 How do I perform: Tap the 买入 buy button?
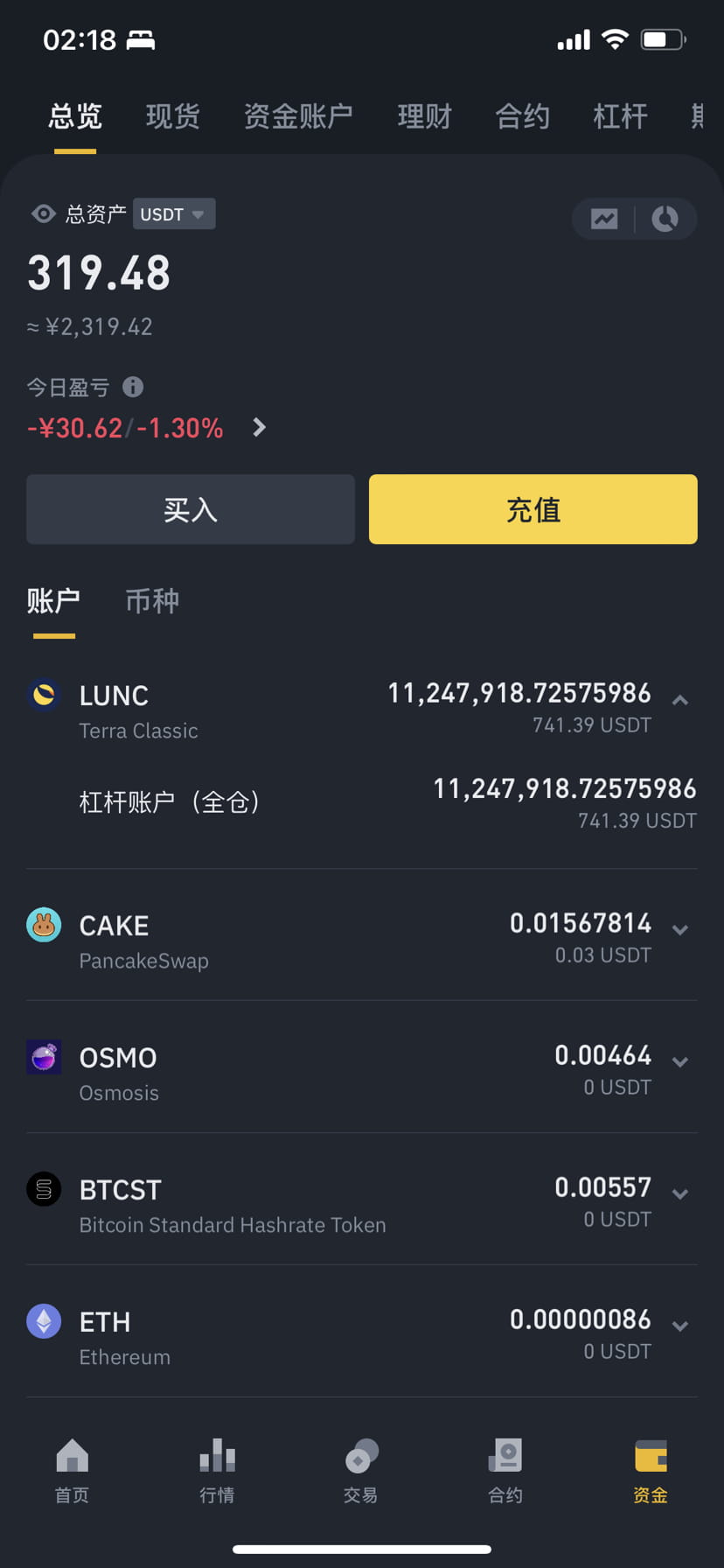point(191,508)
